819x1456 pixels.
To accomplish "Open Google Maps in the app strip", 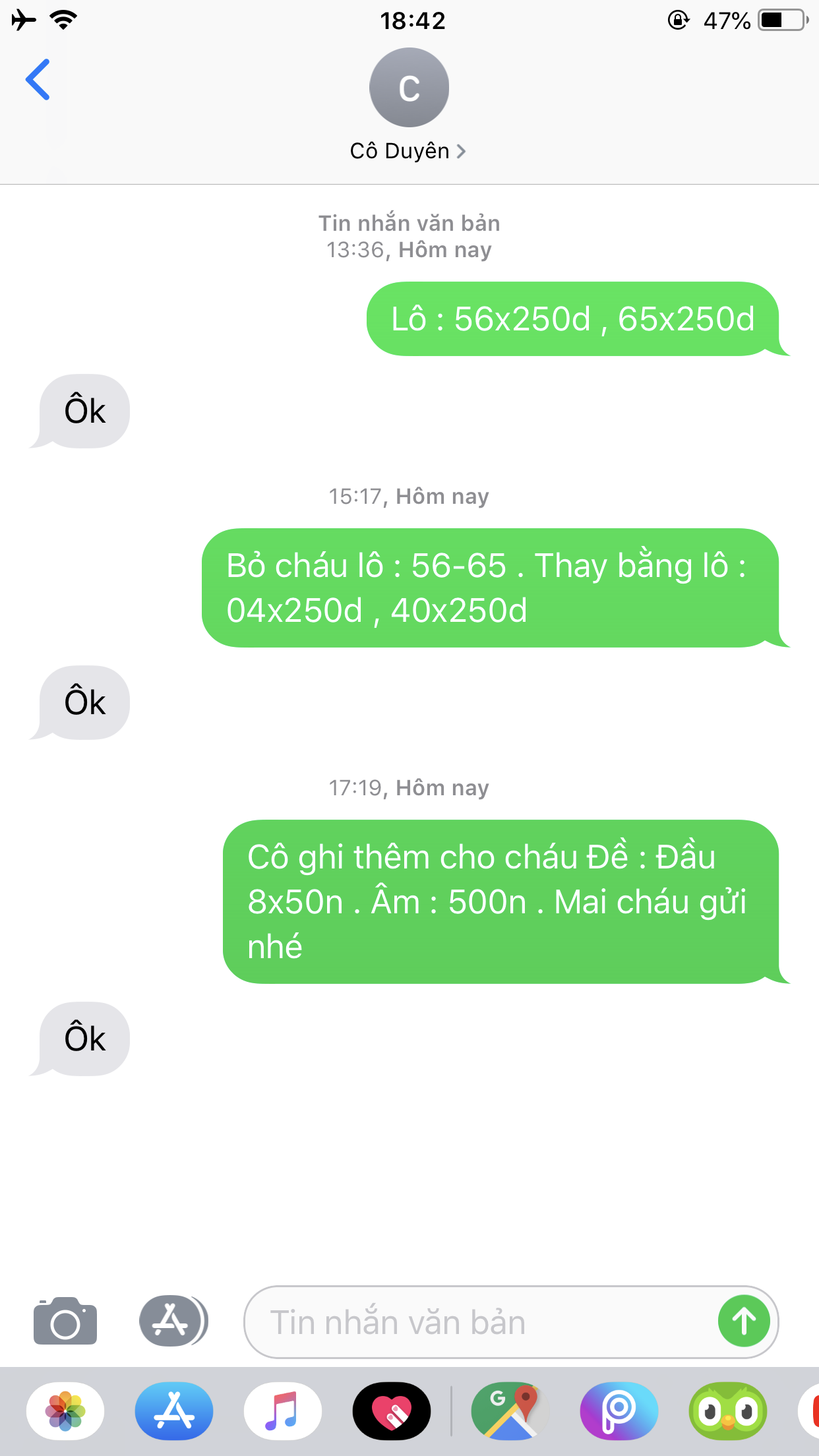I will (x=510, y=1411).
